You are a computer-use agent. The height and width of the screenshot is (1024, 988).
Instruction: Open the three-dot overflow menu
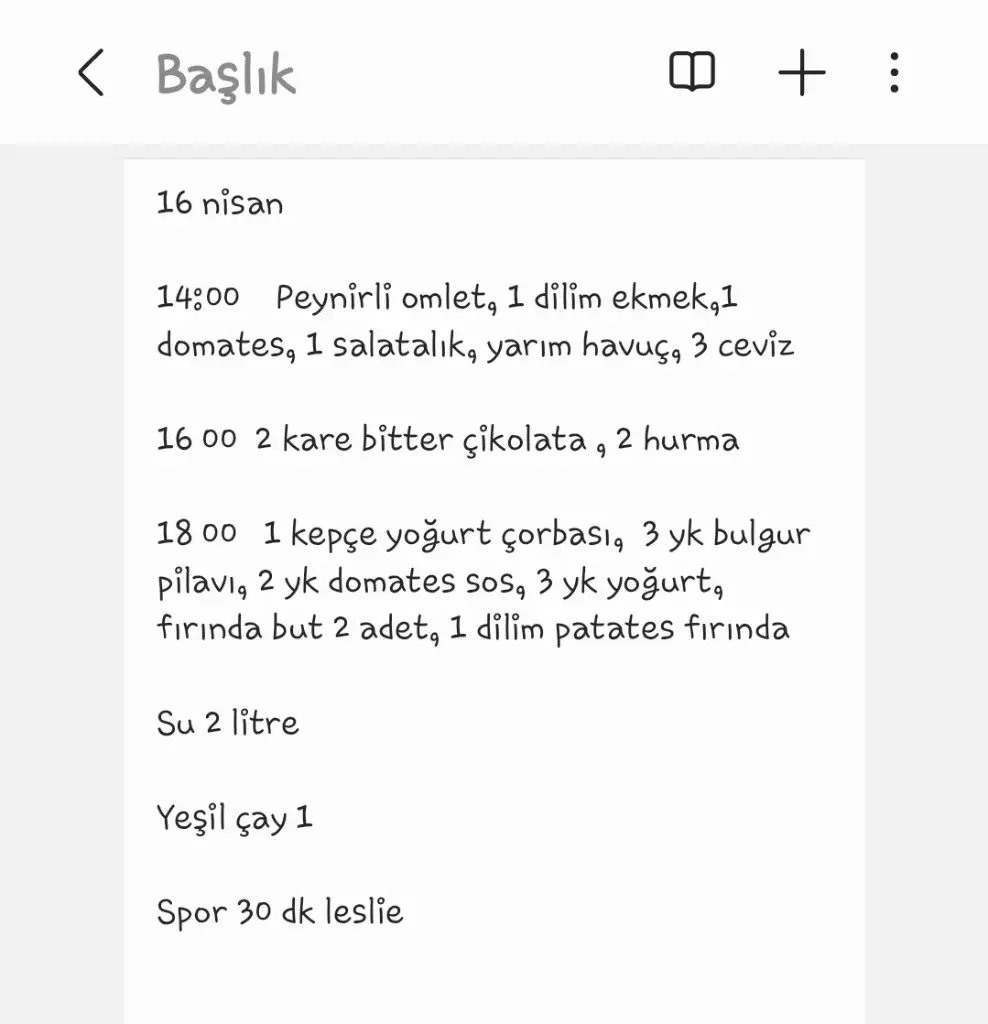tap(894, 73)
